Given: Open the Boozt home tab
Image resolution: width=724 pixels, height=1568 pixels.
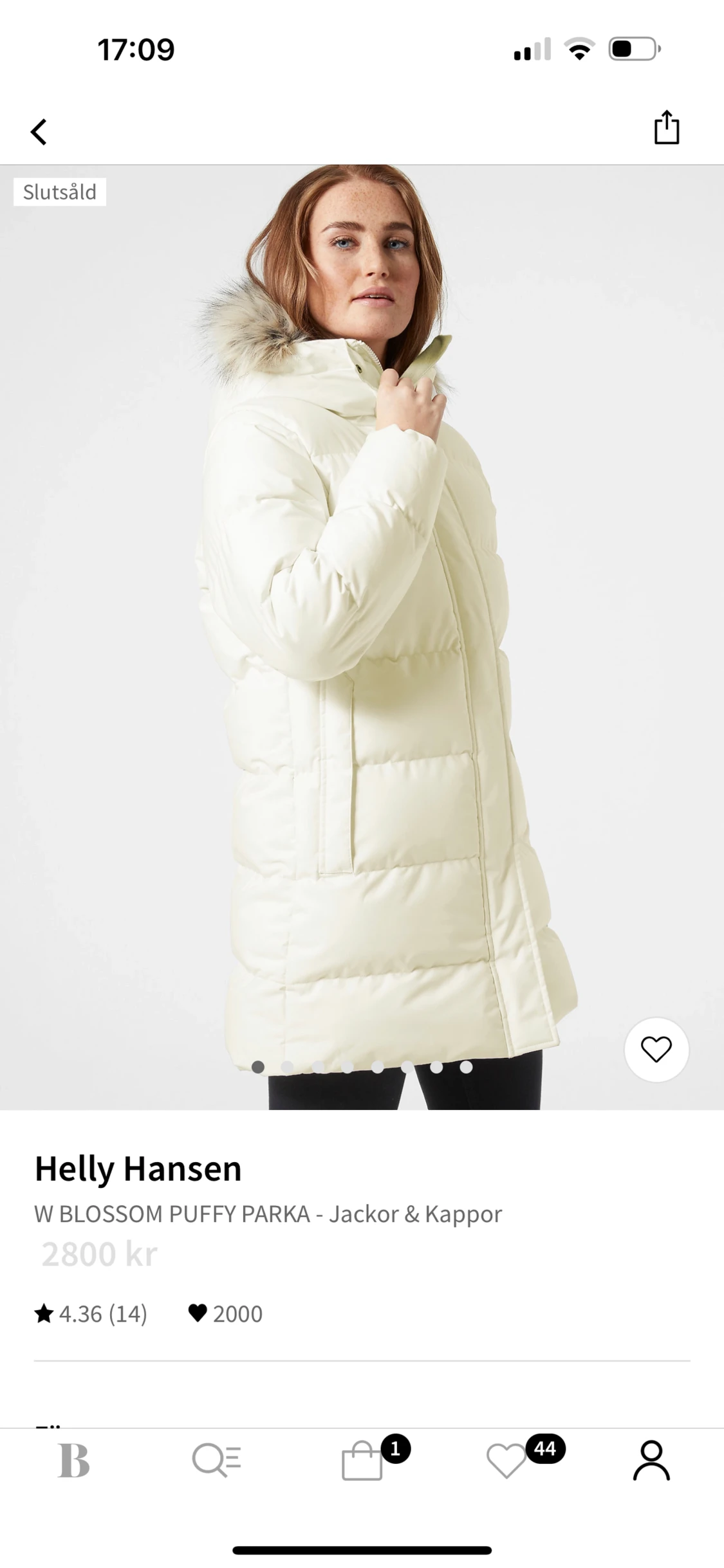Looking at the screenshot, I should click(73, 1460).
